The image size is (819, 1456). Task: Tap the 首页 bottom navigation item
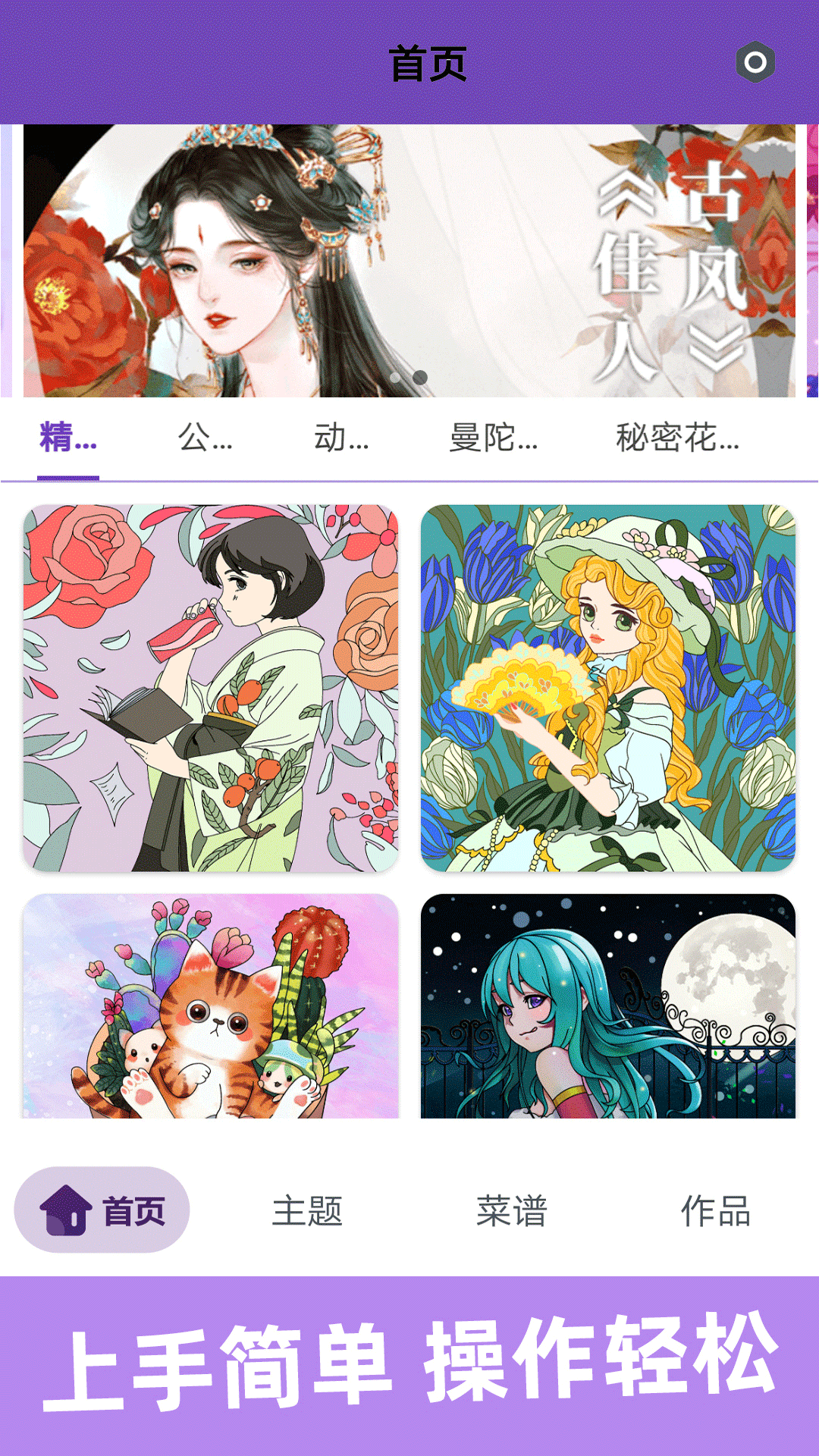[x=102, y=1210]
